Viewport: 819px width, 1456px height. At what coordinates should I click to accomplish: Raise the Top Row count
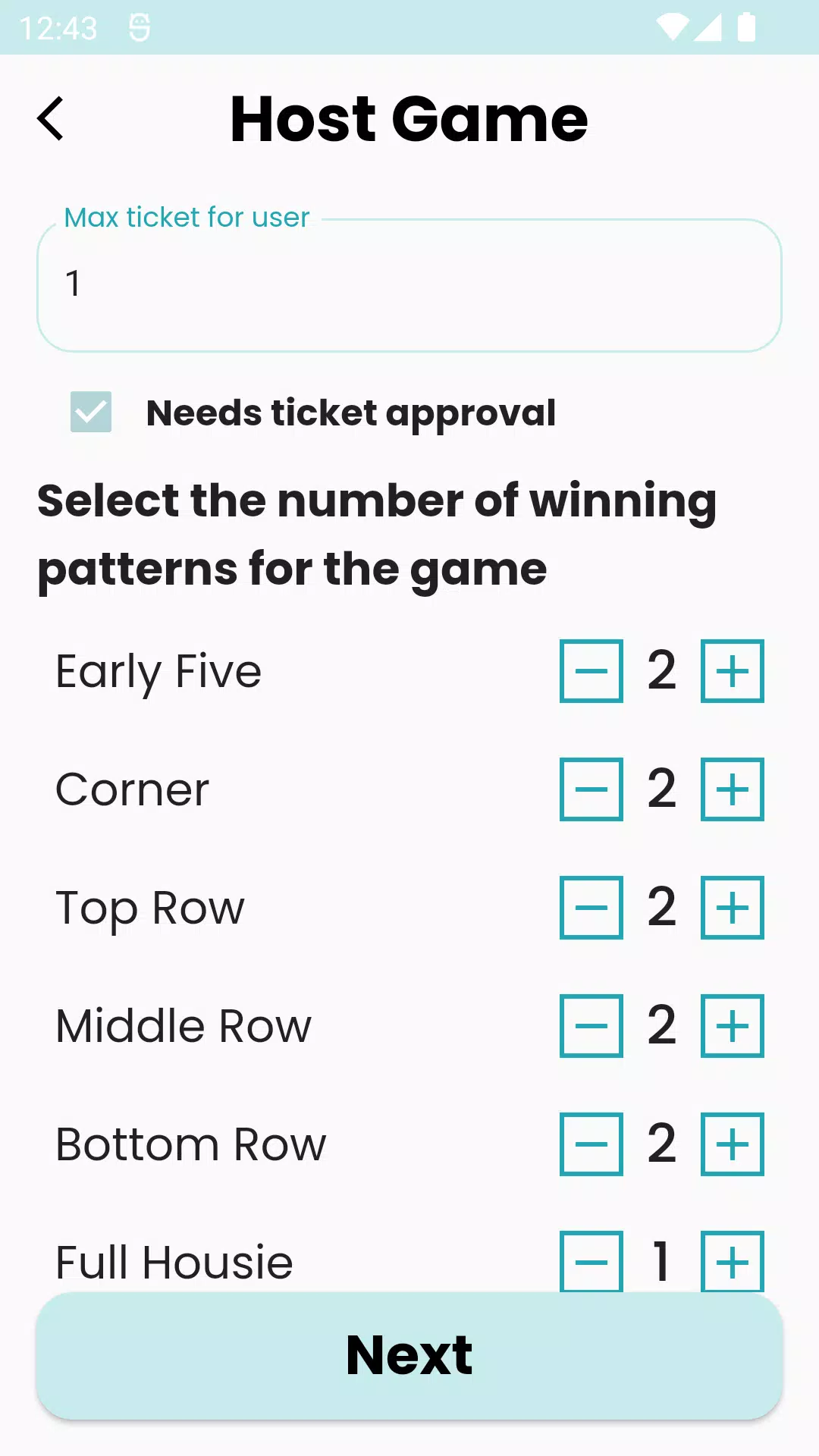pyautogui.click(x=733, y=908)
